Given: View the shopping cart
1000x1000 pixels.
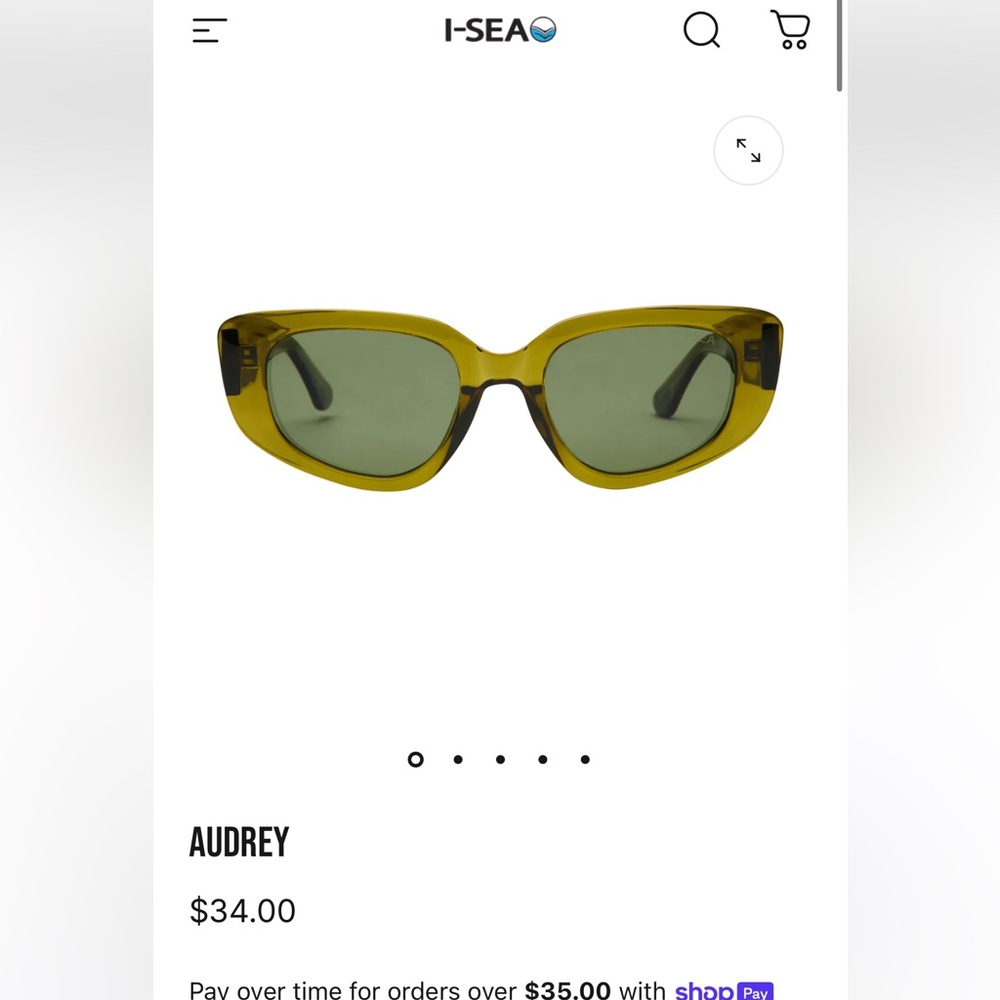Looking at the screenshot, I should click(x=790, y=30).
